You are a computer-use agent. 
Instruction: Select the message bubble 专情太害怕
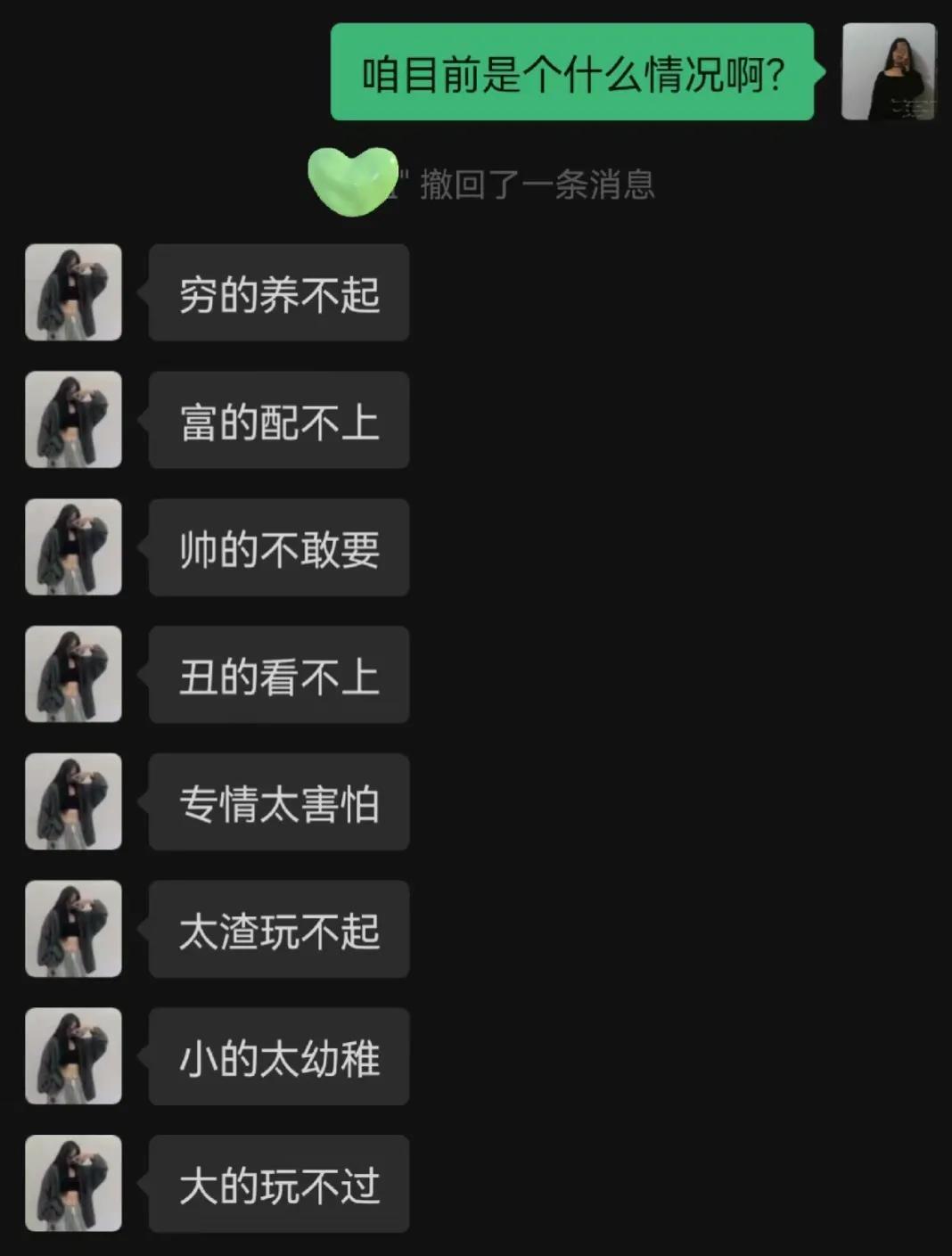click(x=279, y=802)
